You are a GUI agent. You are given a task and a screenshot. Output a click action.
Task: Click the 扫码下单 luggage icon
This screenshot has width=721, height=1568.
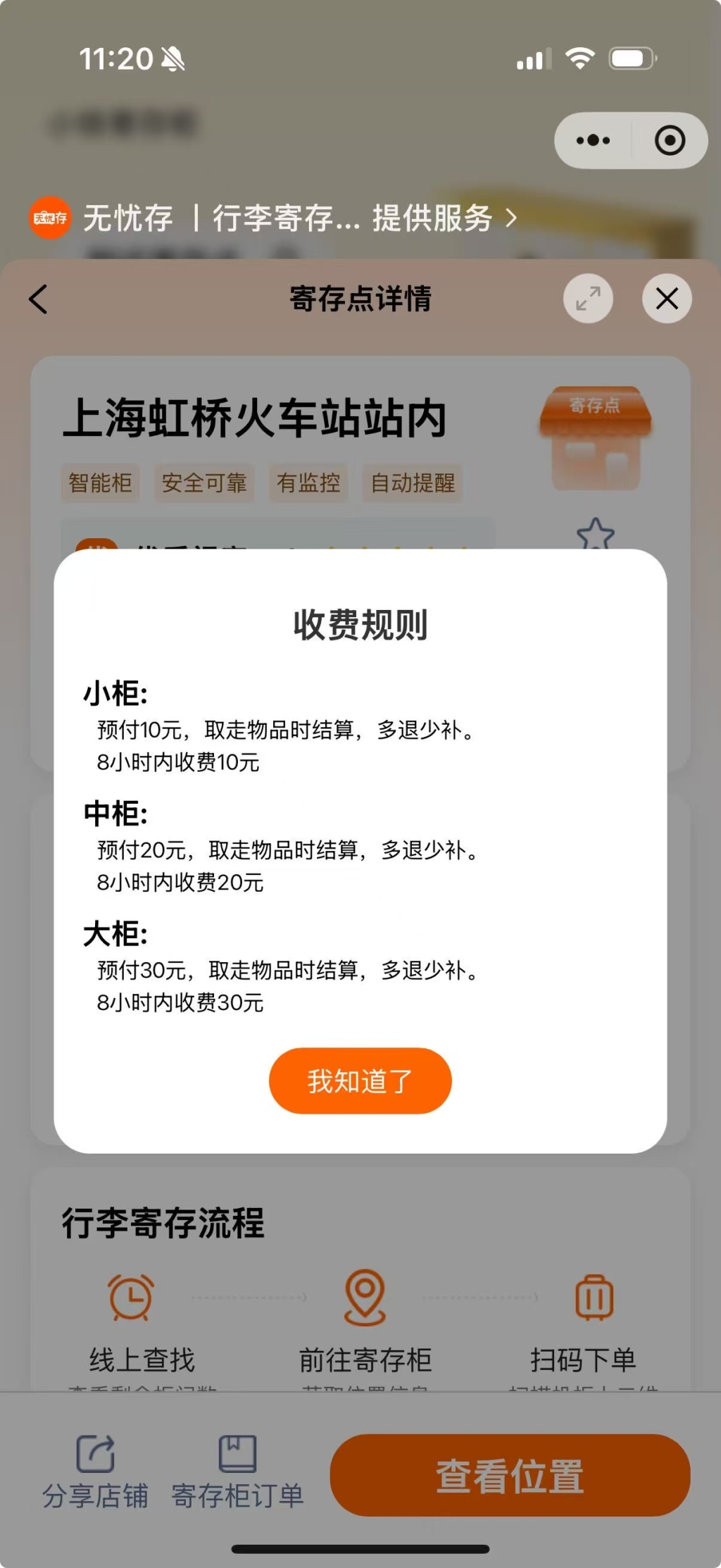click(x=594, y=1298)
